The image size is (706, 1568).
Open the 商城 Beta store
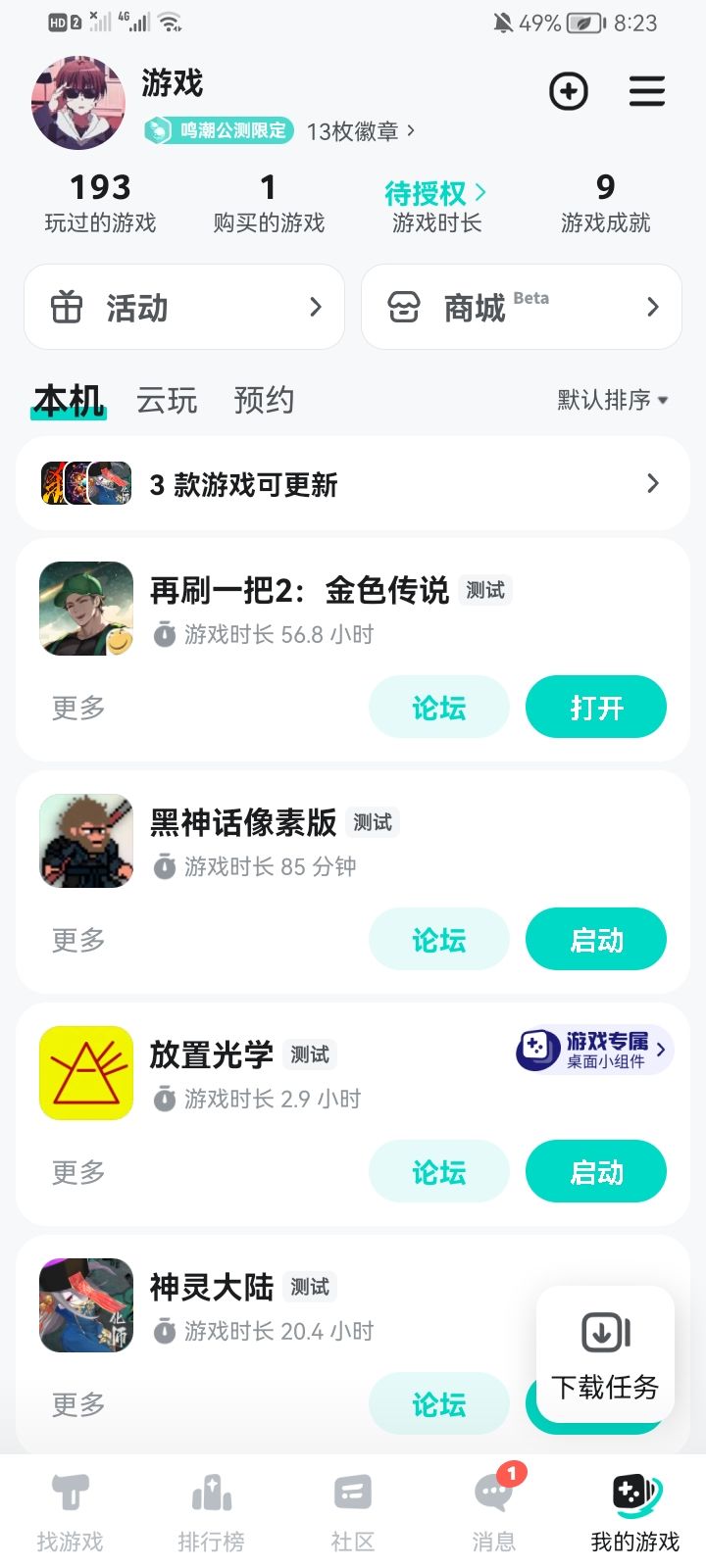pos(521,307)
